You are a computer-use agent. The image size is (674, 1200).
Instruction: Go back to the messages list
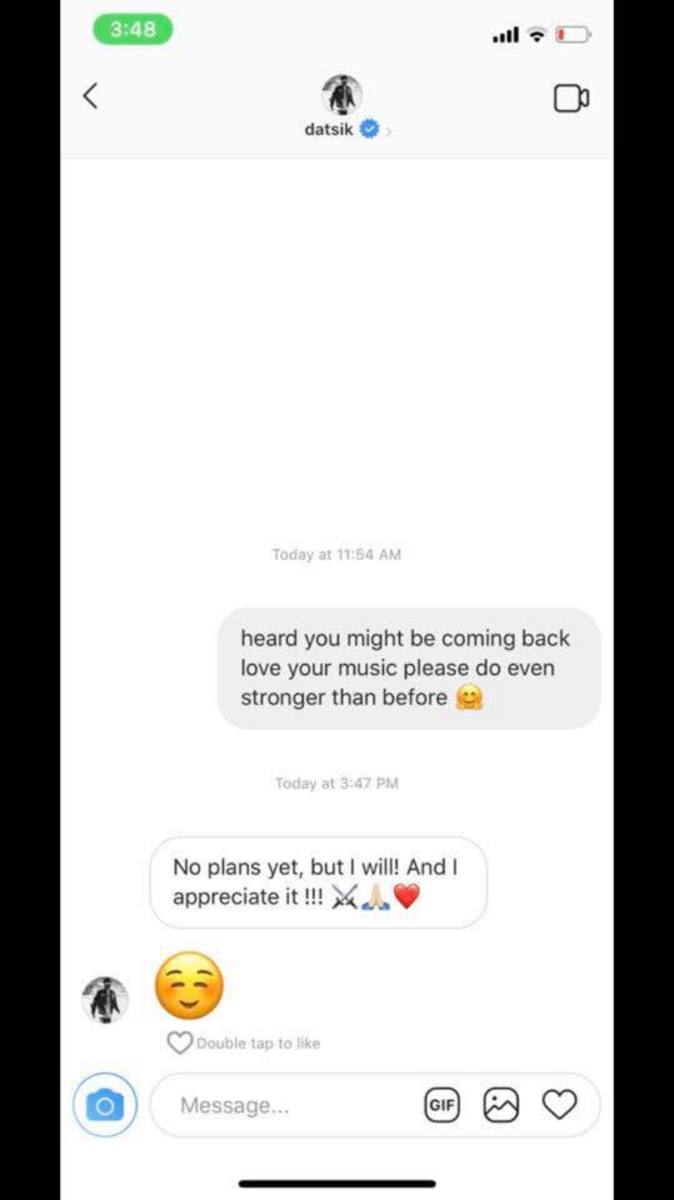[90, 96]
